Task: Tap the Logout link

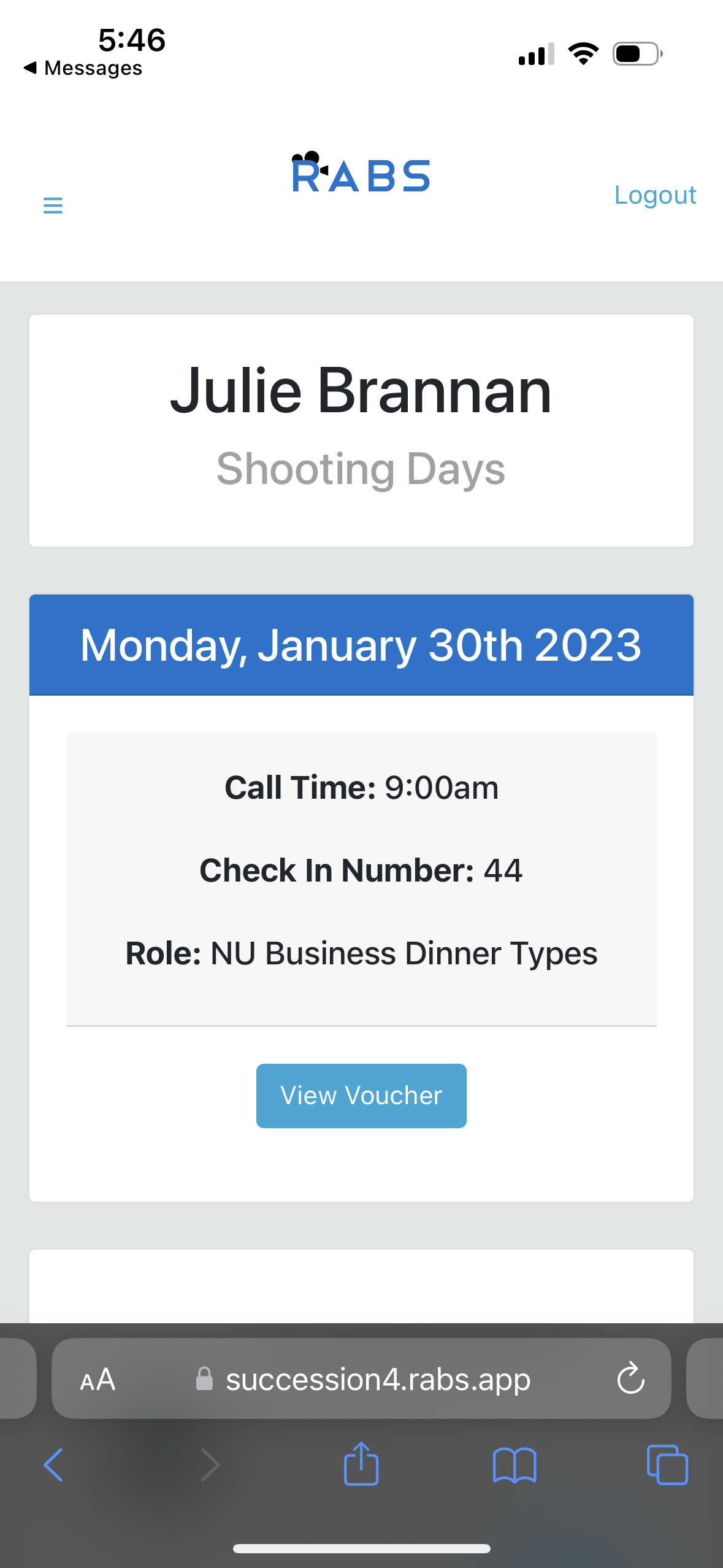Action: point(655,195)
